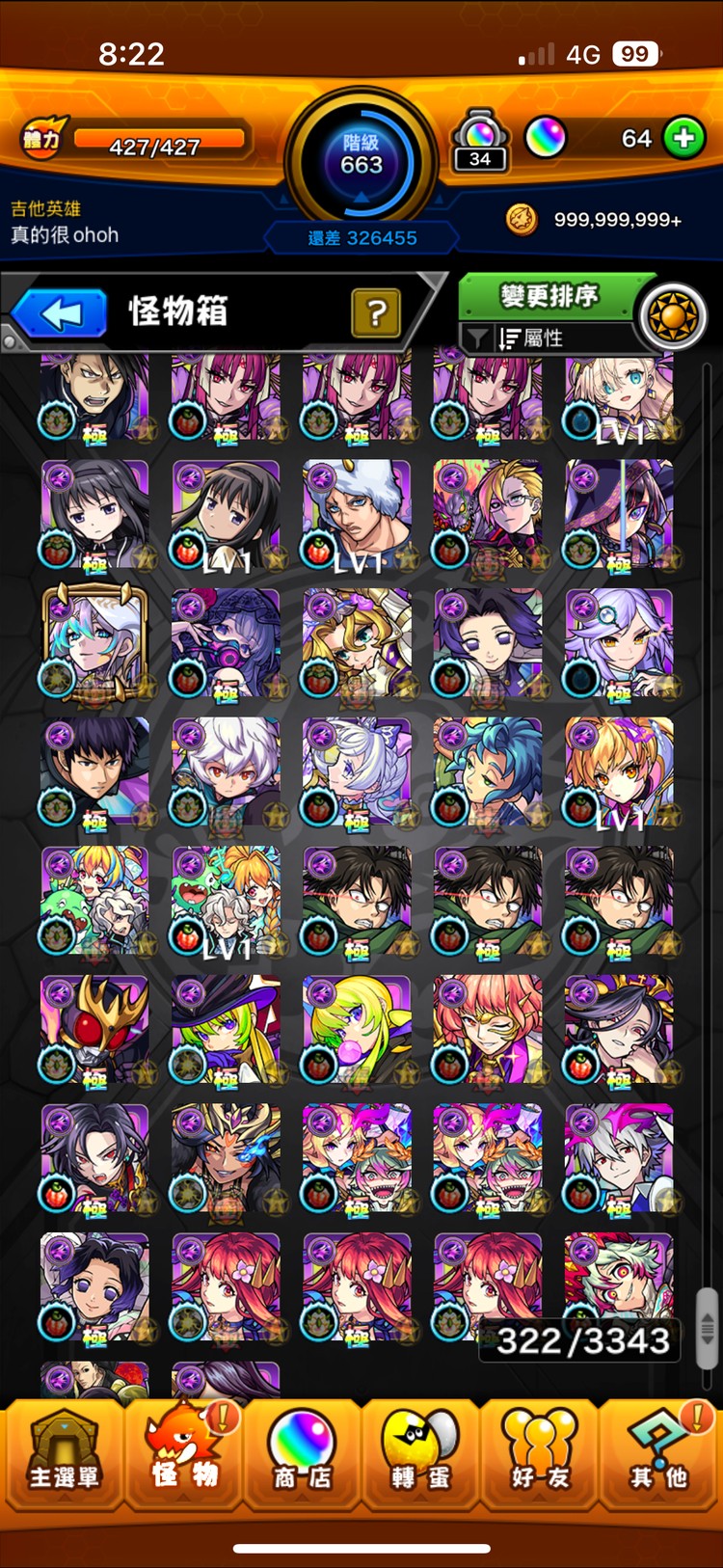Screen dimensions: 723x1568
Task: Select the gold-framed white-haired monster
Action: tap(94, 642)
